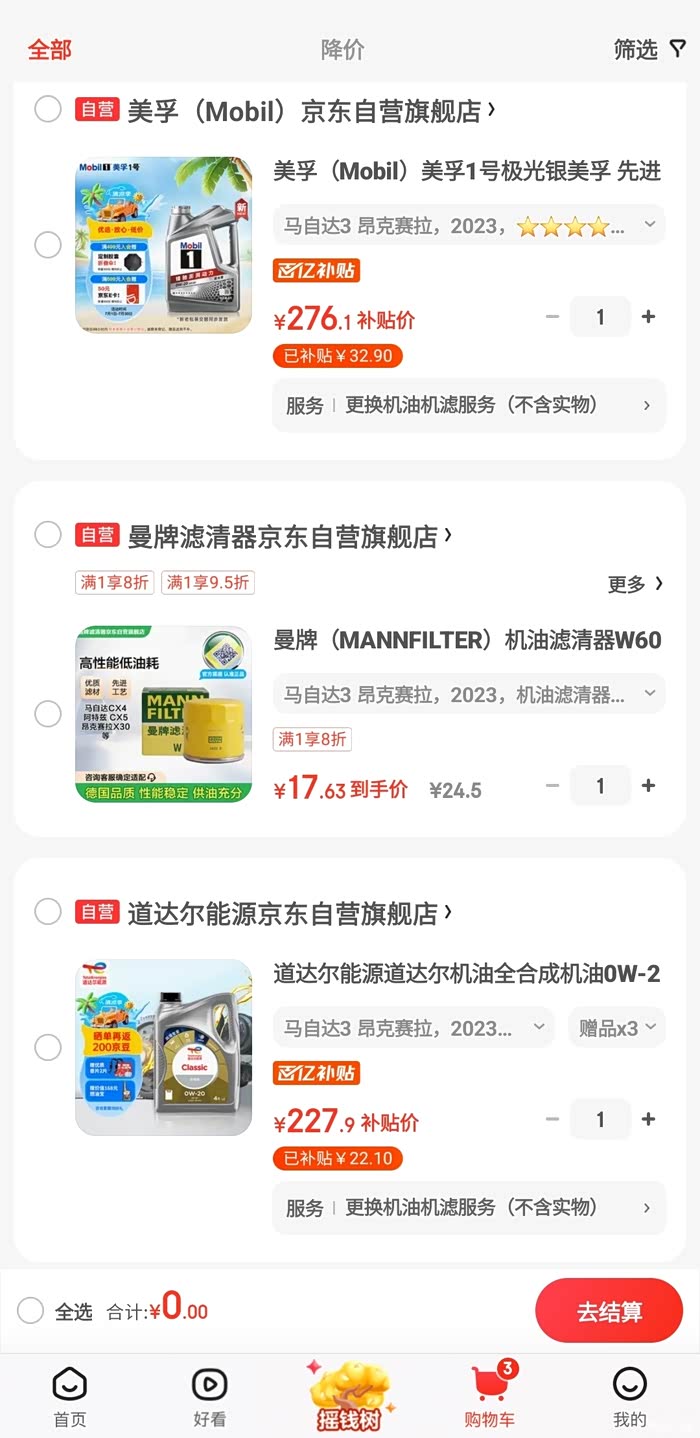Select the 曼牌 oil filter item
This screenshot has height=1438, width=700.
pos(48,714)
